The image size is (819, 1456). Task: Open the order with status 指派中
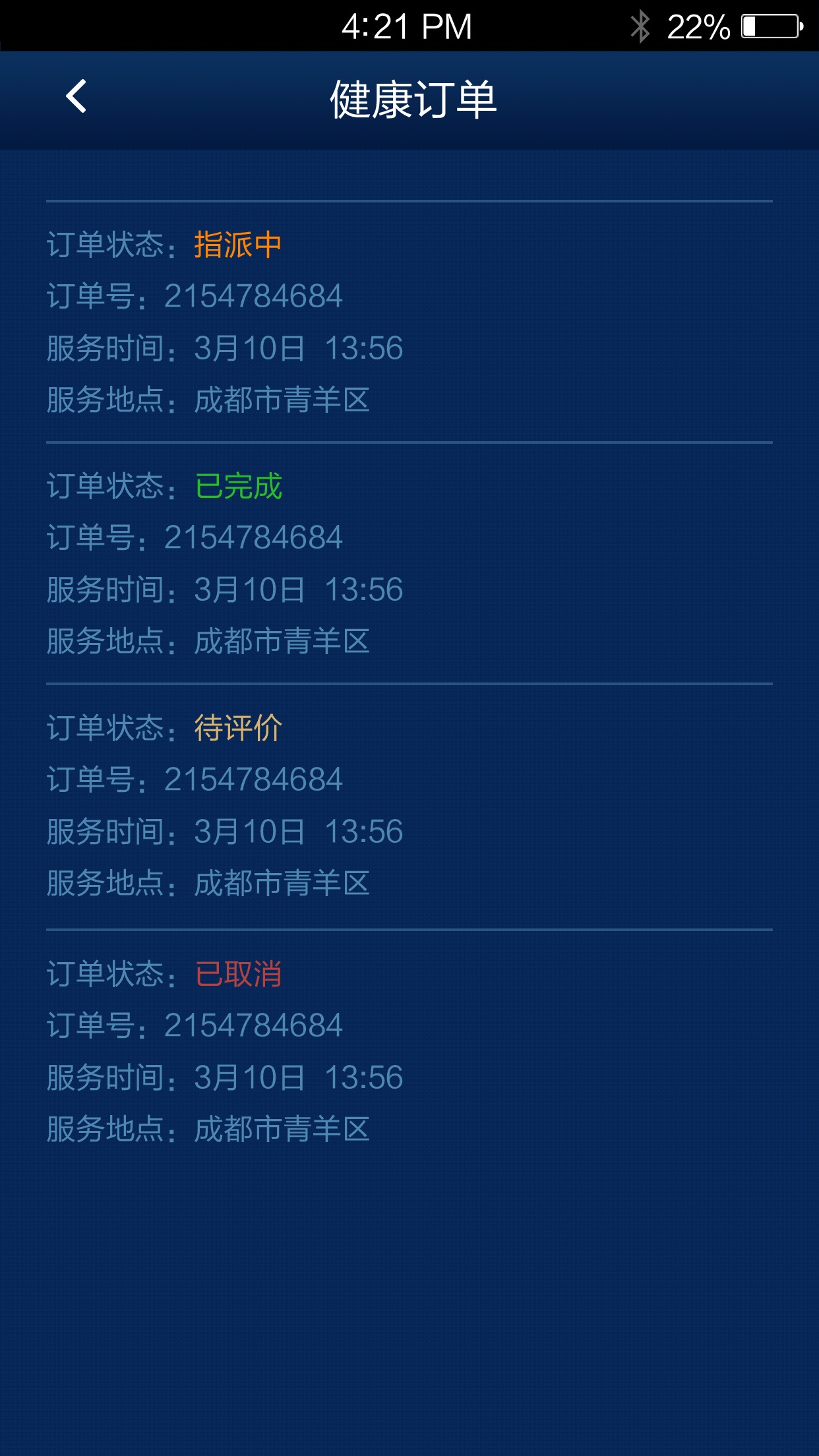409,322
